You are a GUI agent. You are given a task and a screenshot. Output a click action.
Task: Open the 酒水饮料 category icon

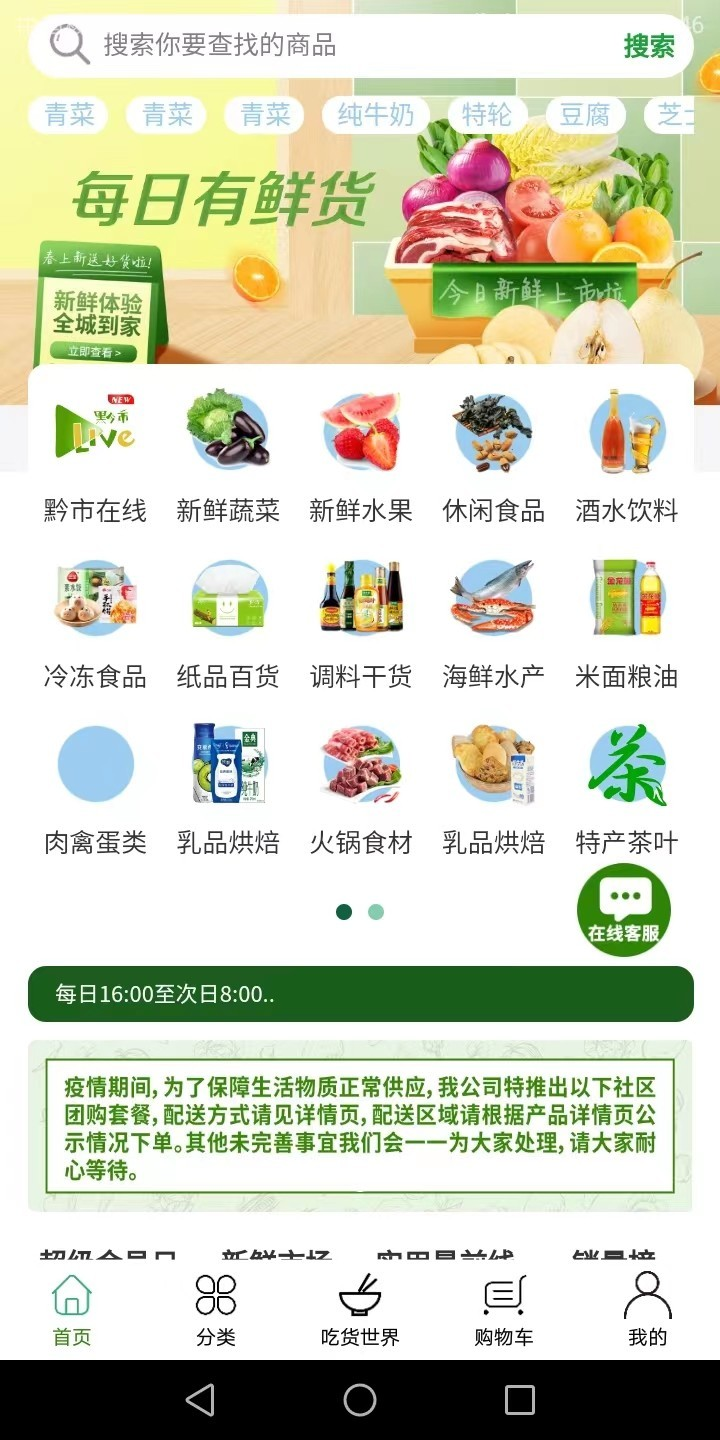(x=626, y=432)
